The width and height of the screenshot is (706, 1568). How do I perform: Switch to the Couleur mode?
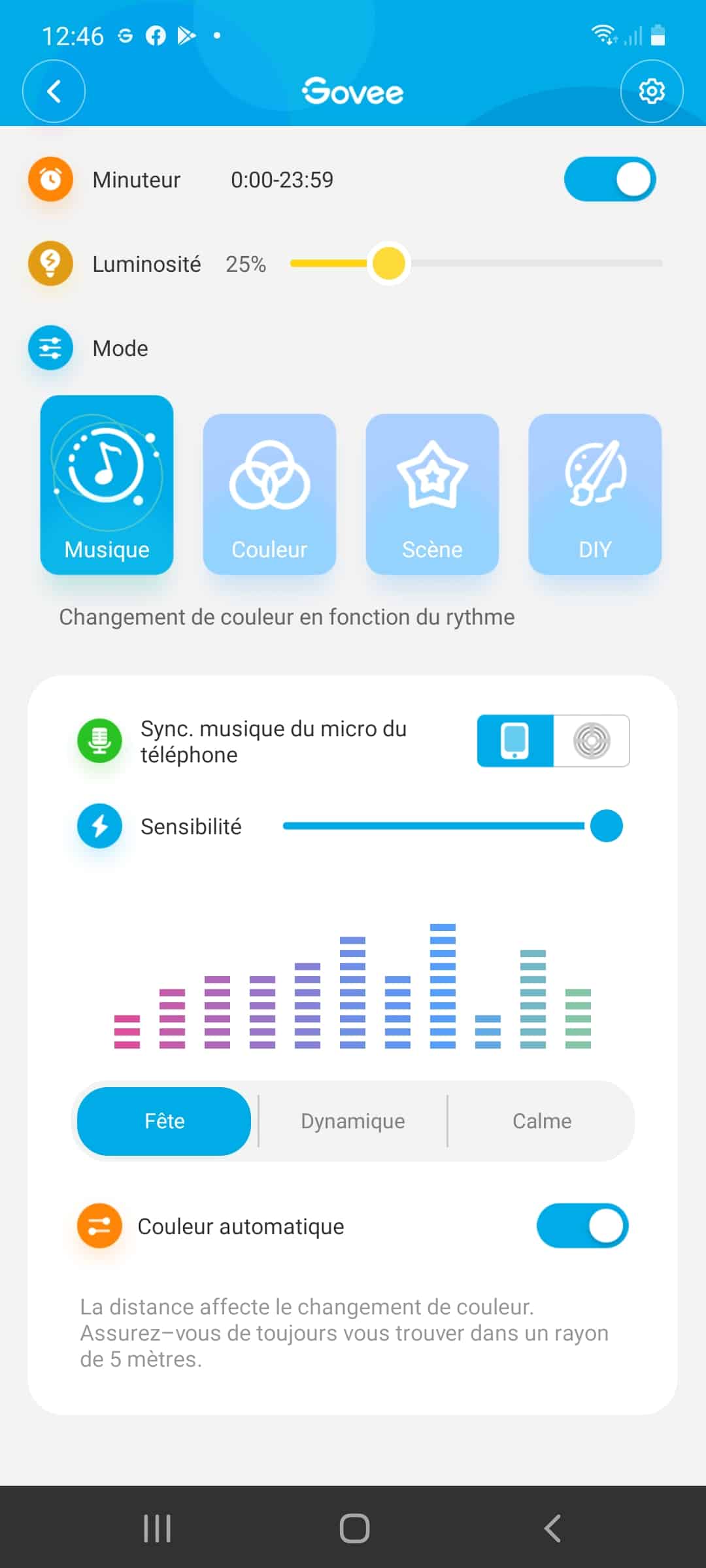pos(269,494)
